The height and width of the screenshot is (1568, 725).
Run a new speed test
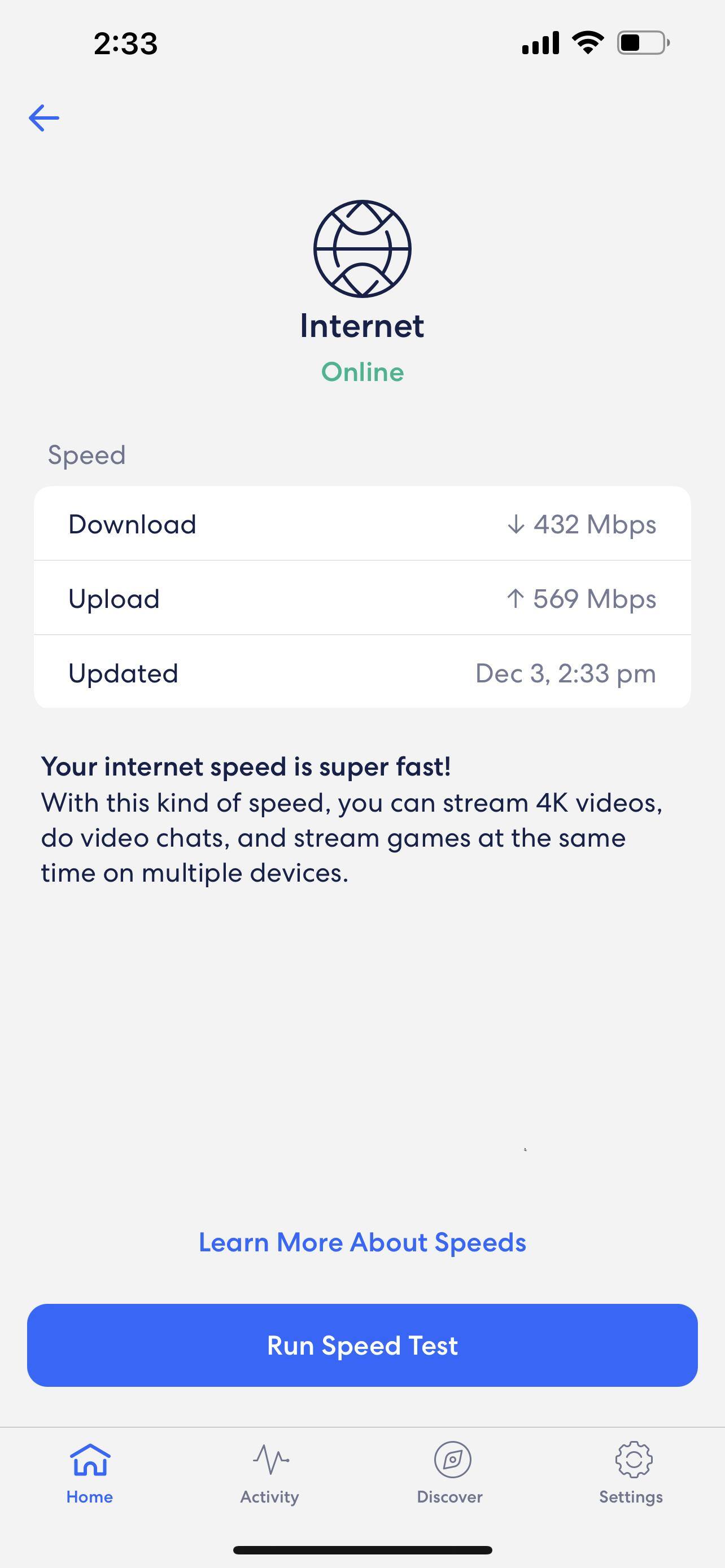click(362, 1345)
